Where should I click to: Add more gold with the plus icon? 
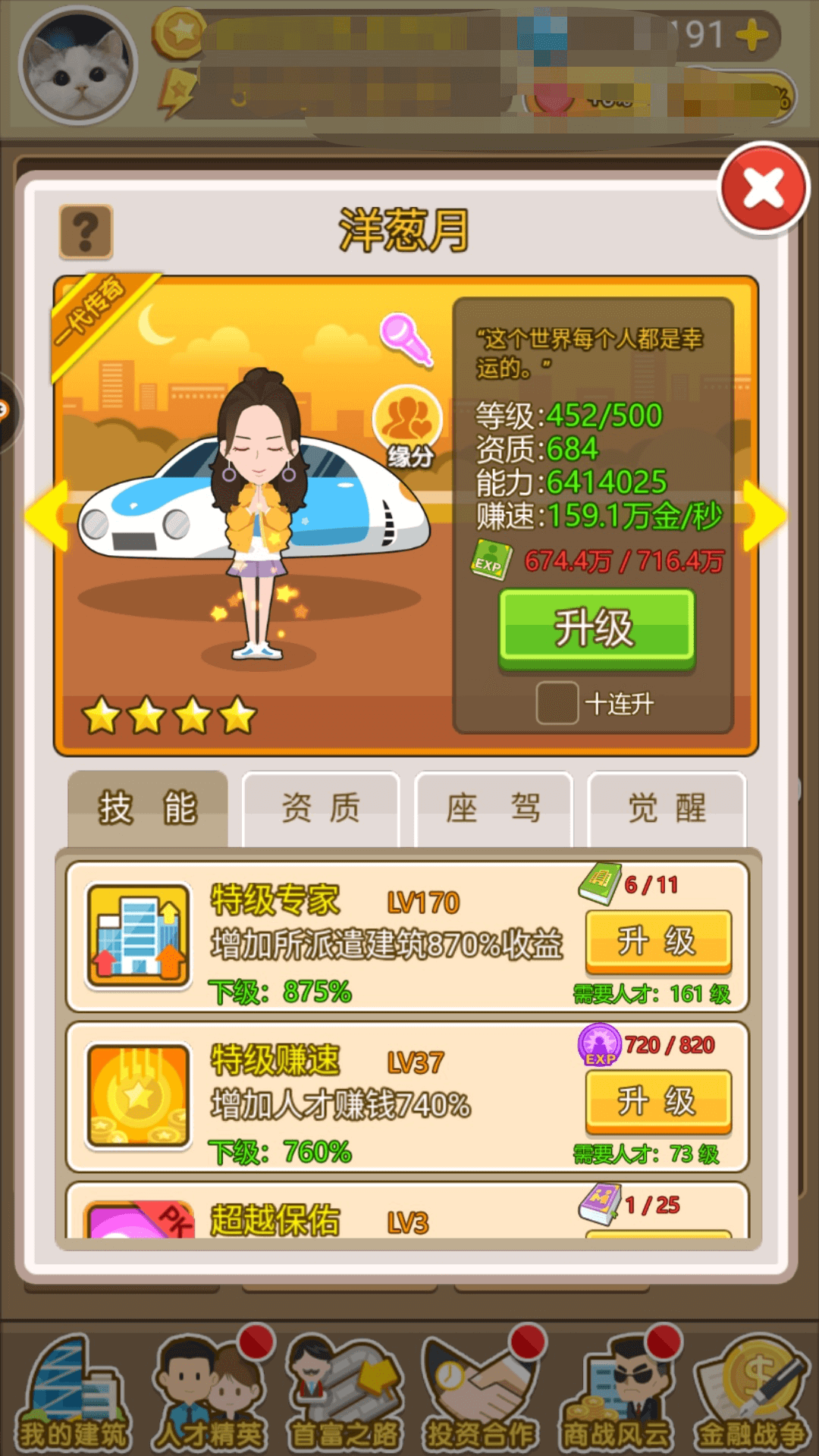coord(752,35)
